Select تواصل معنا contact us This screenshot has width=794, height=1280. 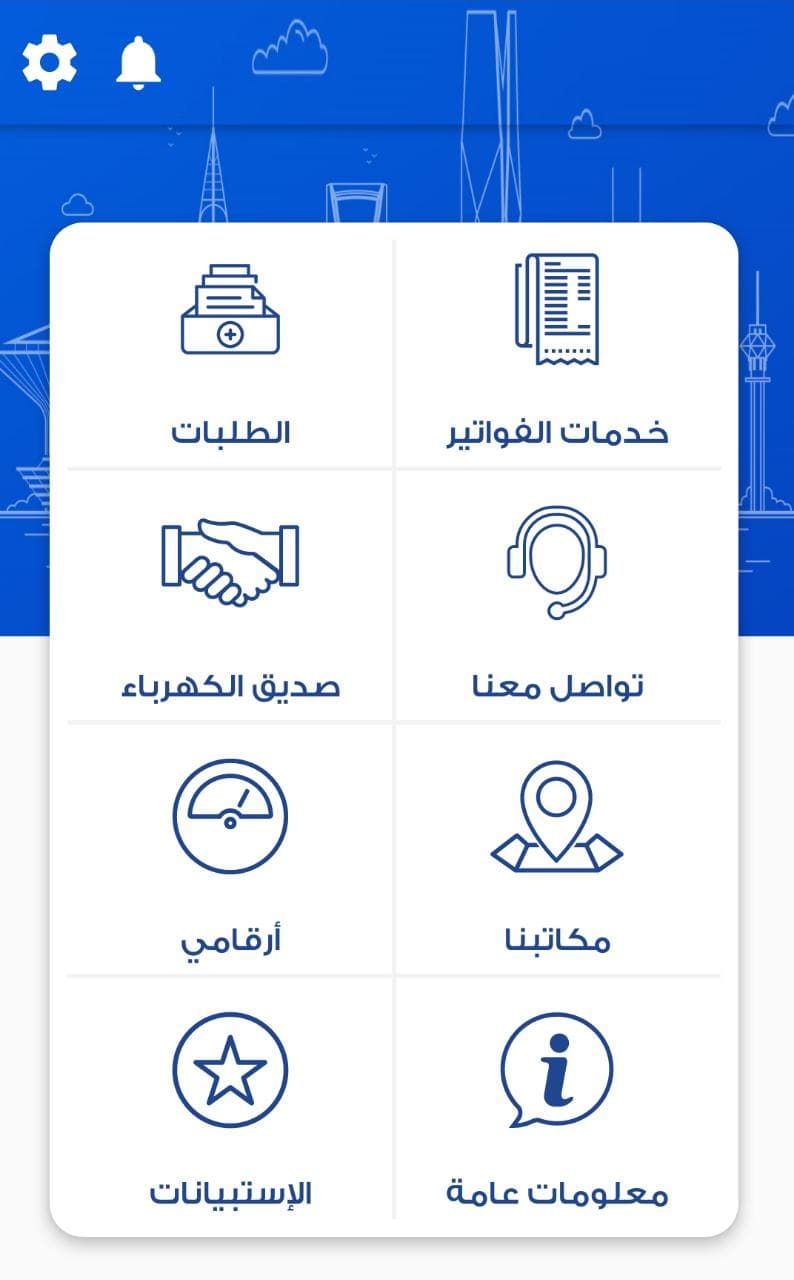[x=557, y=600]
